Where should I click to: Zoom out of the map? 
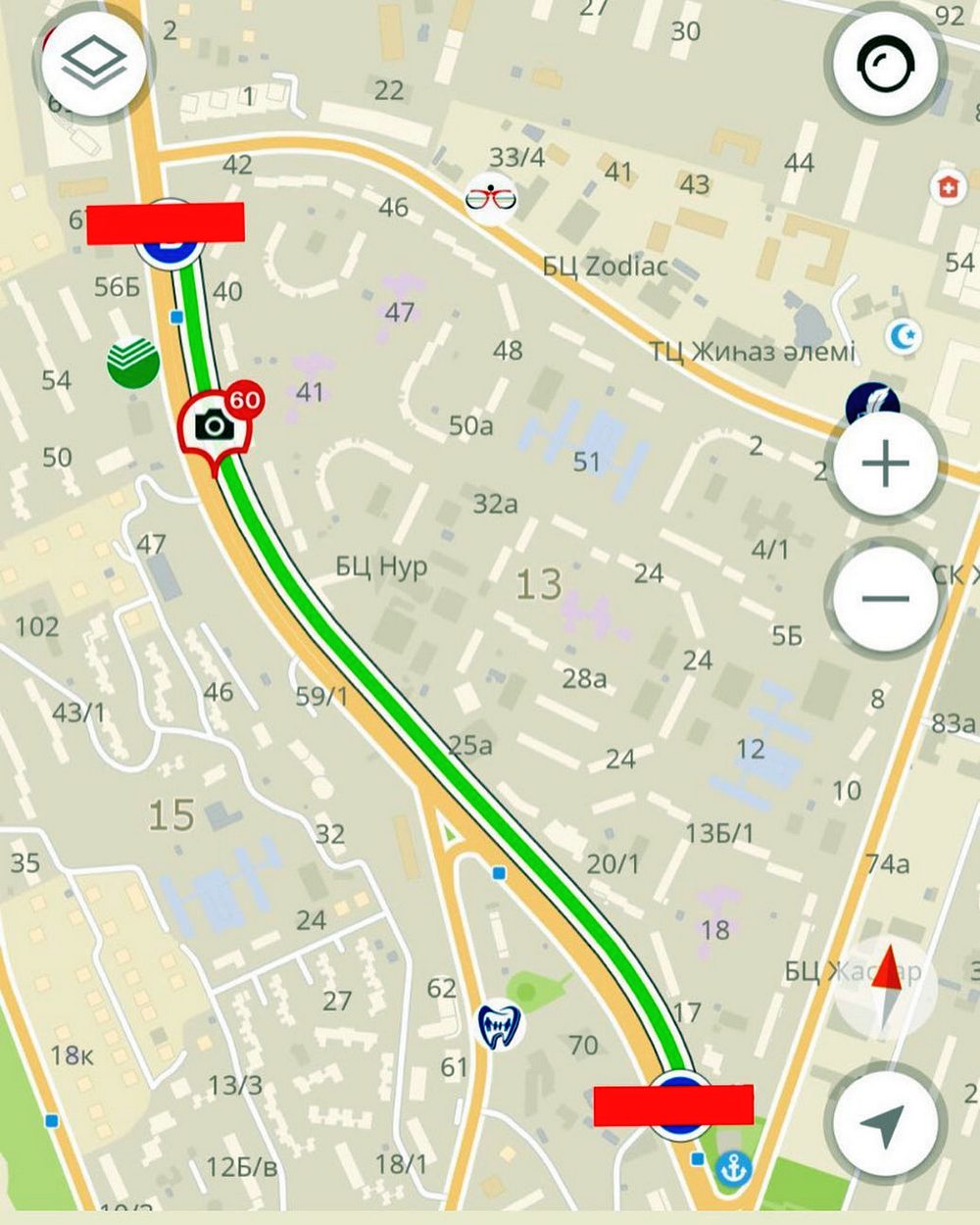pyautogui.click(x=885, y=598)
